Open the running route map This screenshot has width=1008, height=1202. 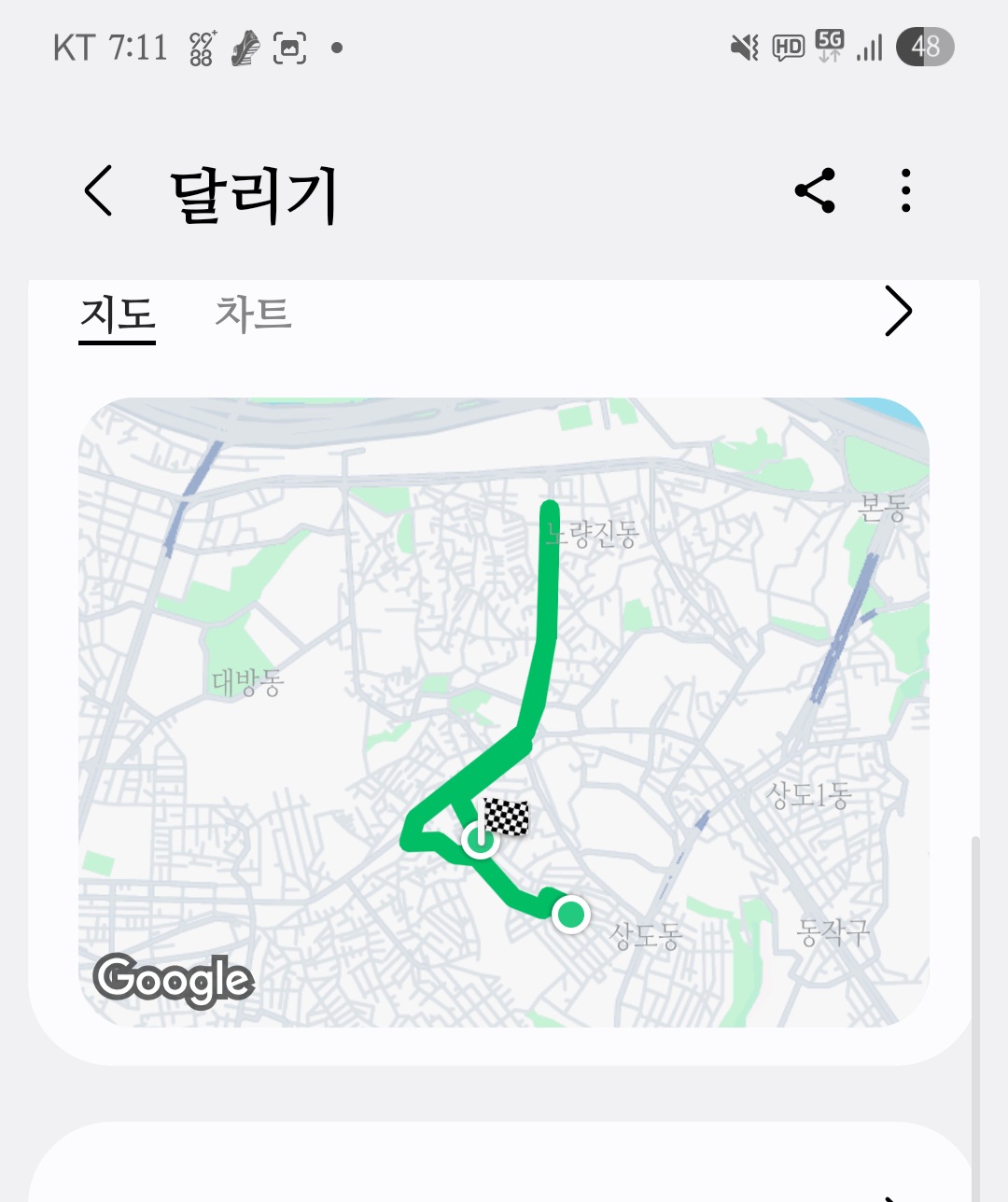tap(504, 712)
